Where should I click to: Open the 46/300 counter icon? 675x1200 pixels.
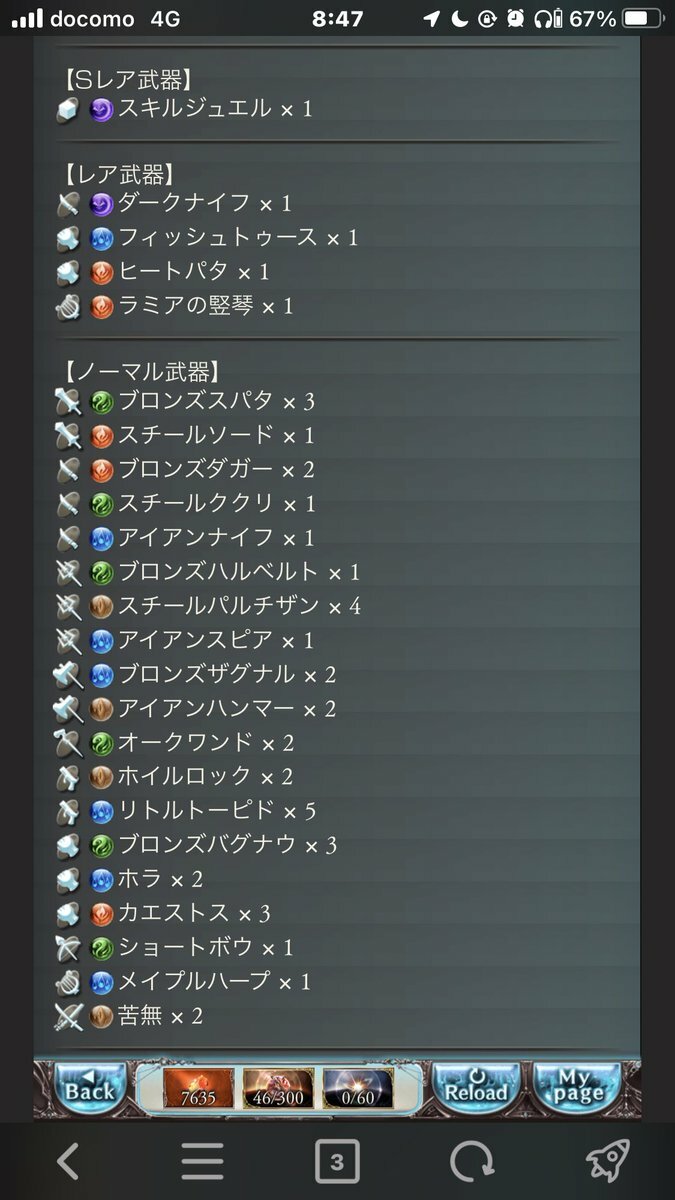pos(278,1089)
